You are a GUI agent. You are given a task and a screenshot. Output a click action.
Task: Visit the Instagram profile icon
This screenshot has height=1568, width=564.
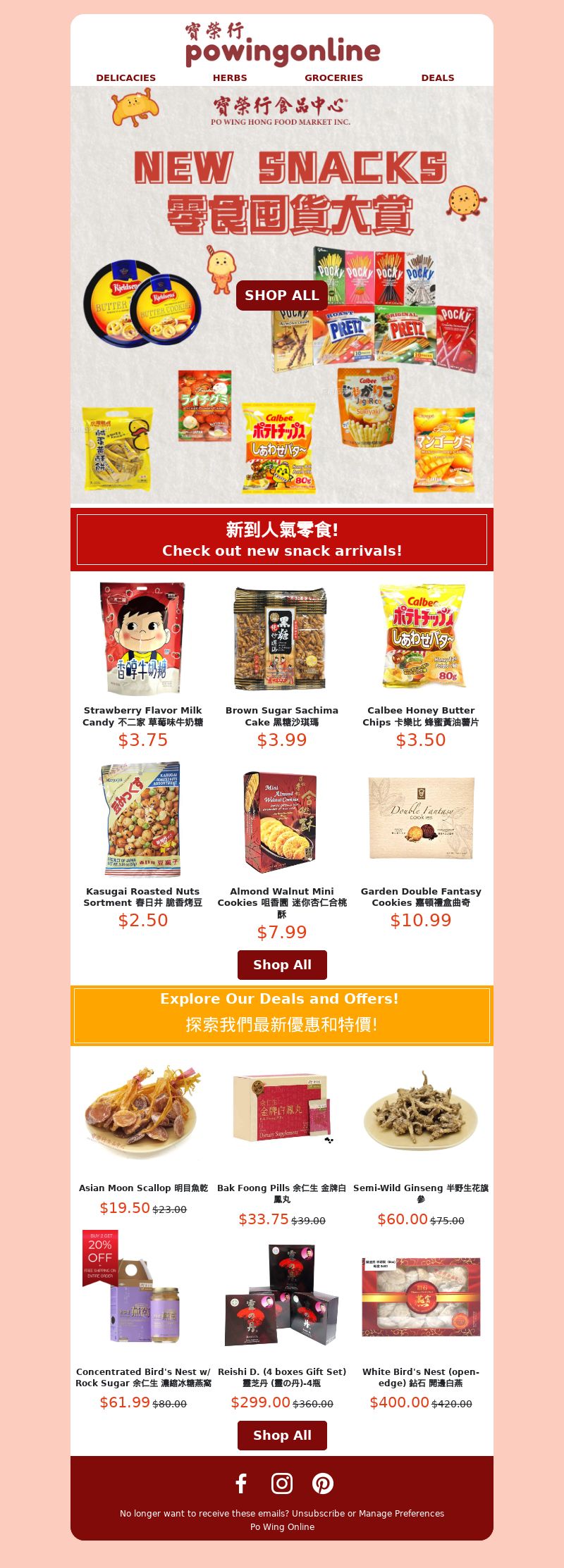[282, 1483]
